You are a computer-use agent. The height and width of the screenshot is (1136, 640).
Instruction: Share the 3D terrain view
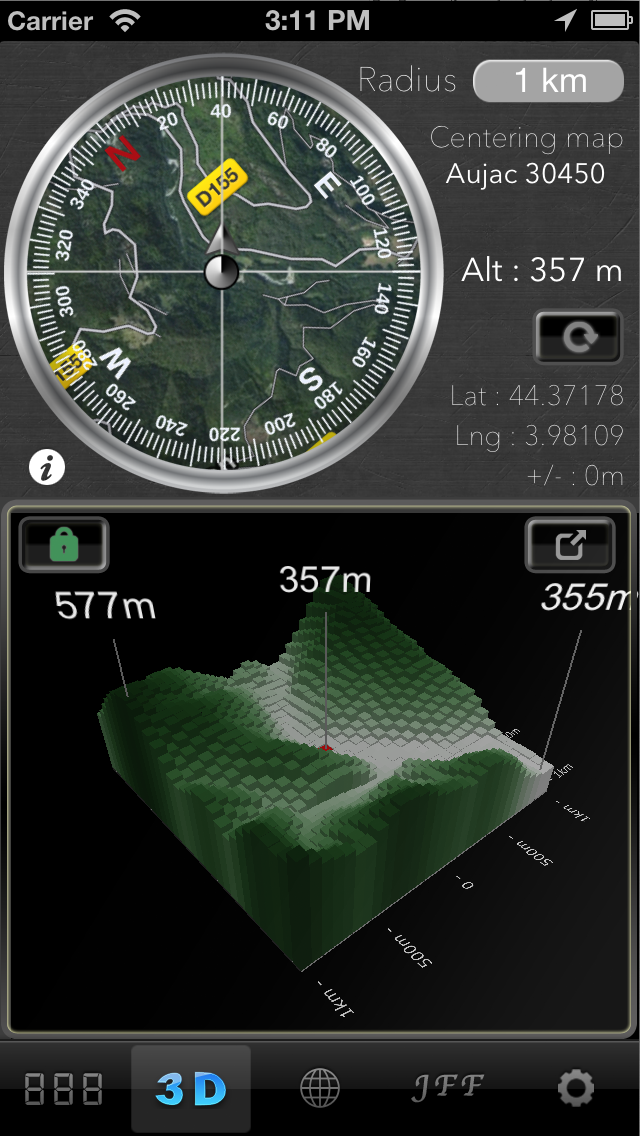[570, 544]
